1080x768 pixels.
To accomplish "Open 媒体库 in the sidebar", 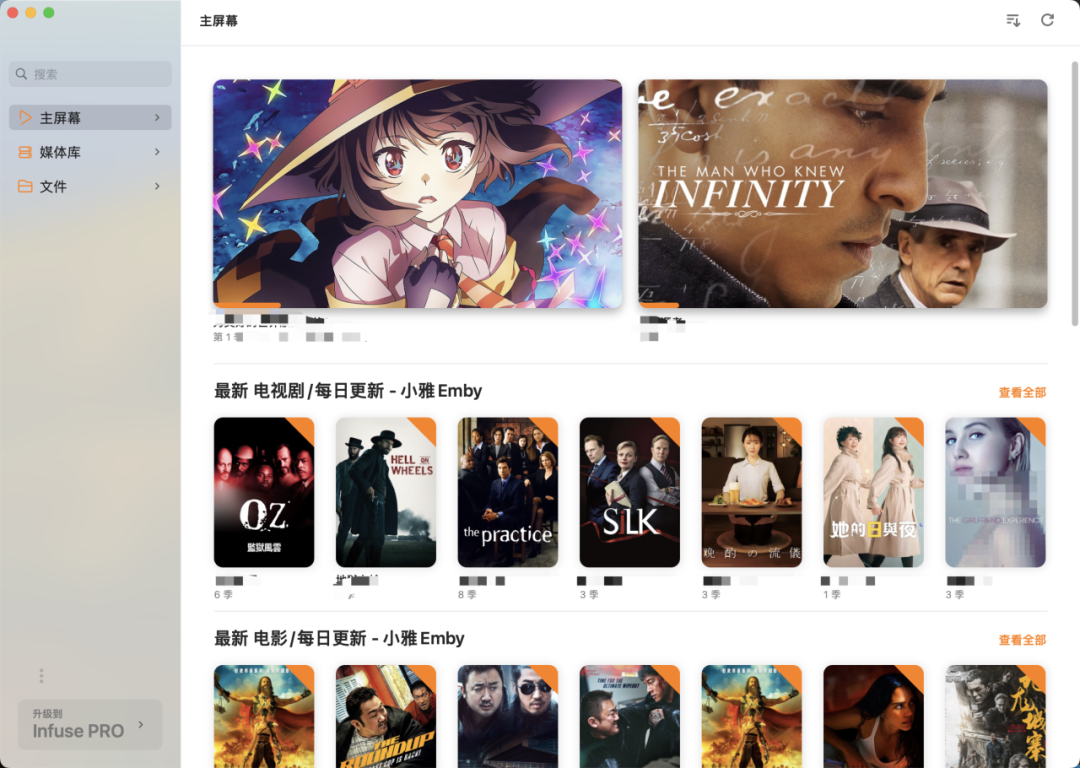I will pyautogui.click(x=90, y=152).
